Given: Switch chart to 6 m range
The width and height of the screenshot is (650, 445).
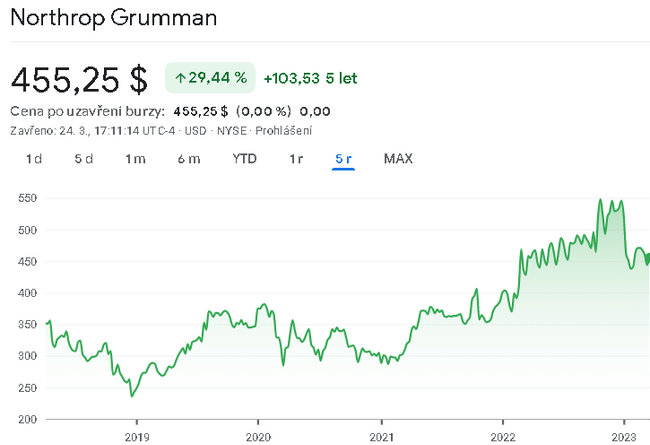Looking at the screenshot, I should click(188, 159).
